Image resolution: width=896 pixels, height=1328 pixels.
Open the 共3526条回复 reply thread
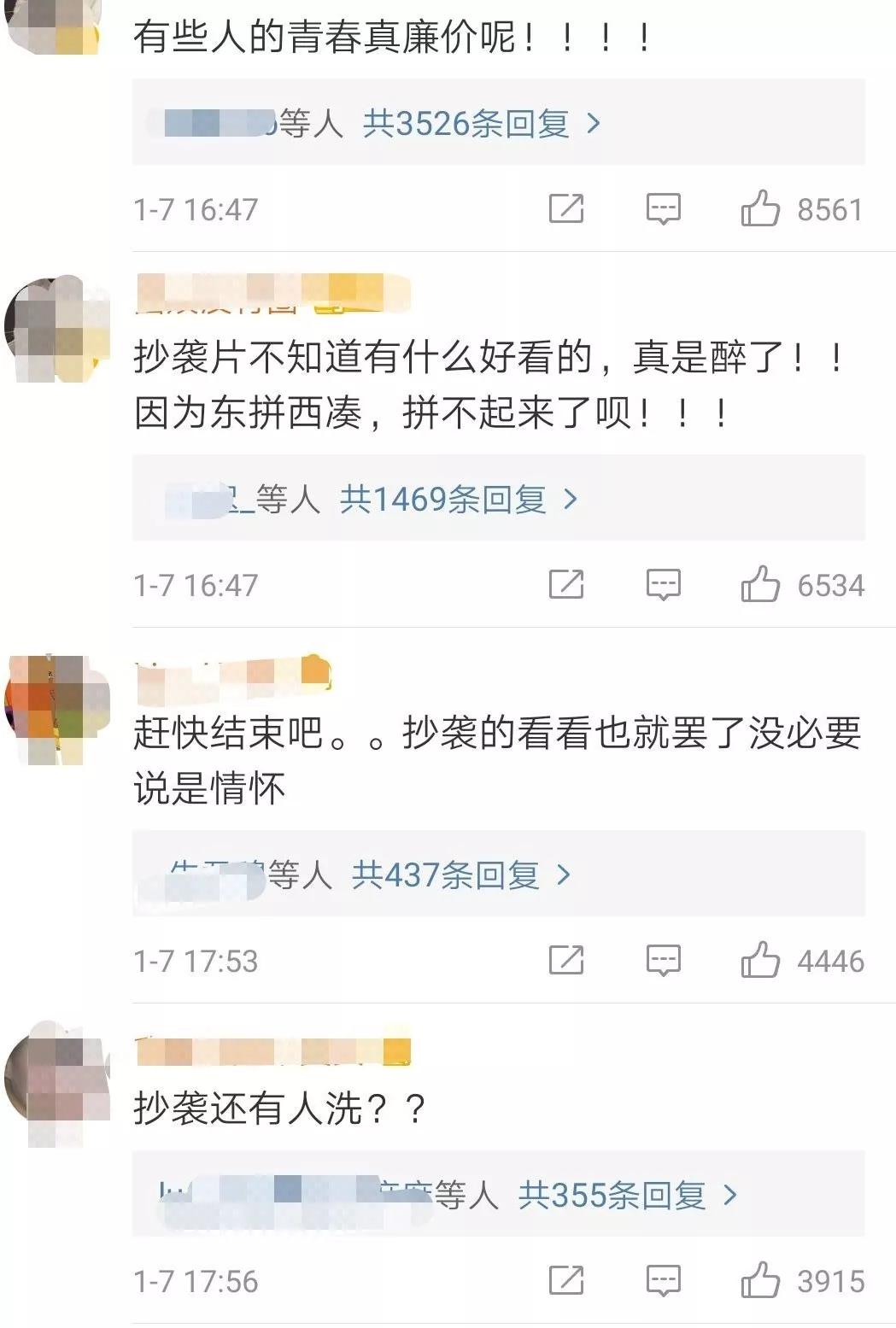pyautogui.click(x=482, y=125)
